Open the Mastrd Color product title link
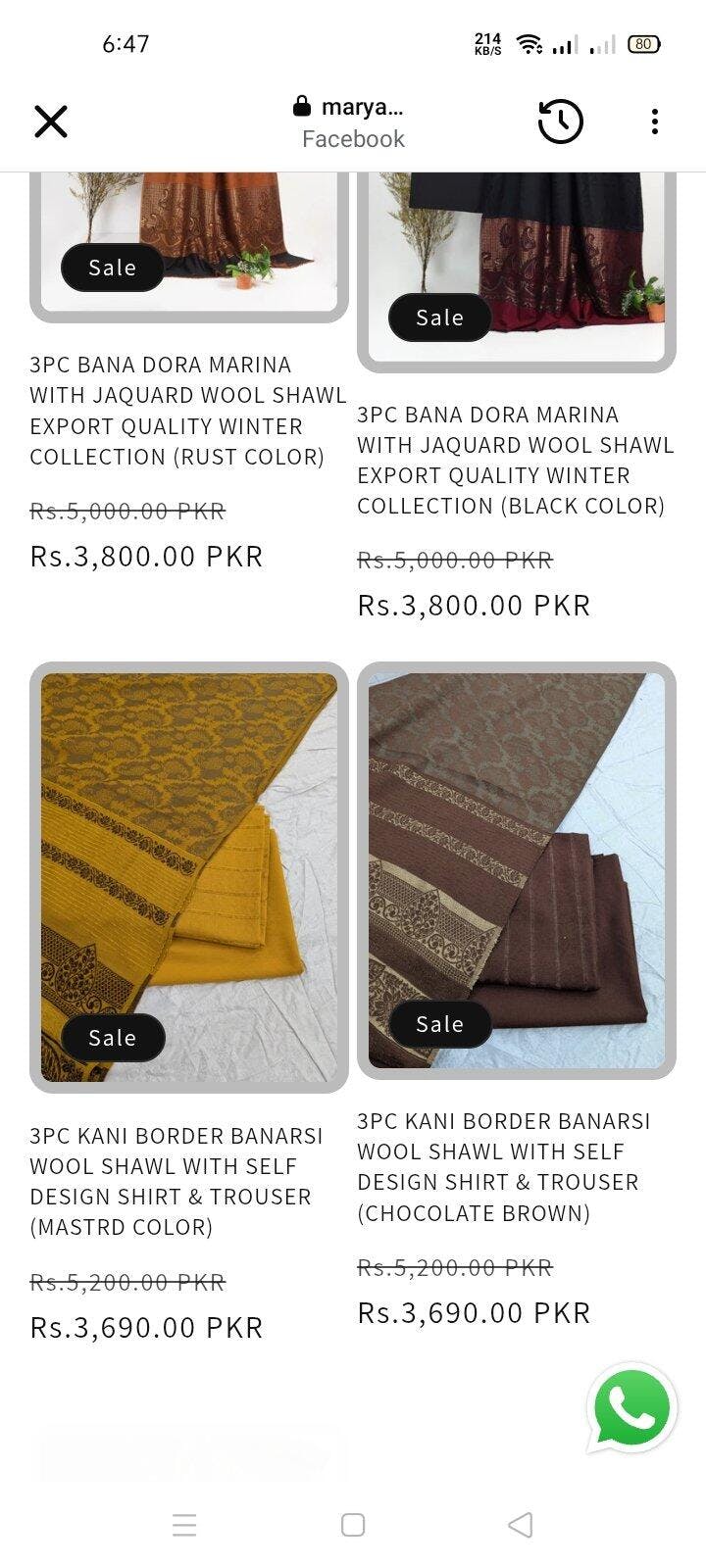The width and height of the screenshot is (706, 1568). pyautogui.click(x=176, y=1181)
